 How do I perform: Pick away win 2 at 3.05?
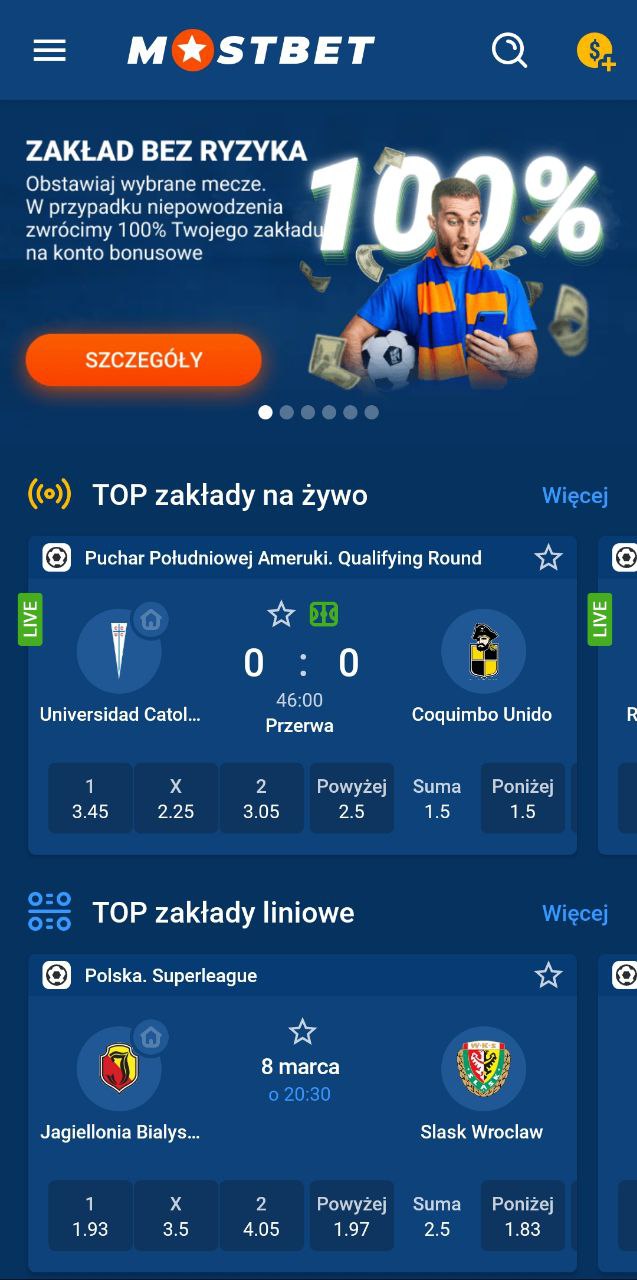261,798
